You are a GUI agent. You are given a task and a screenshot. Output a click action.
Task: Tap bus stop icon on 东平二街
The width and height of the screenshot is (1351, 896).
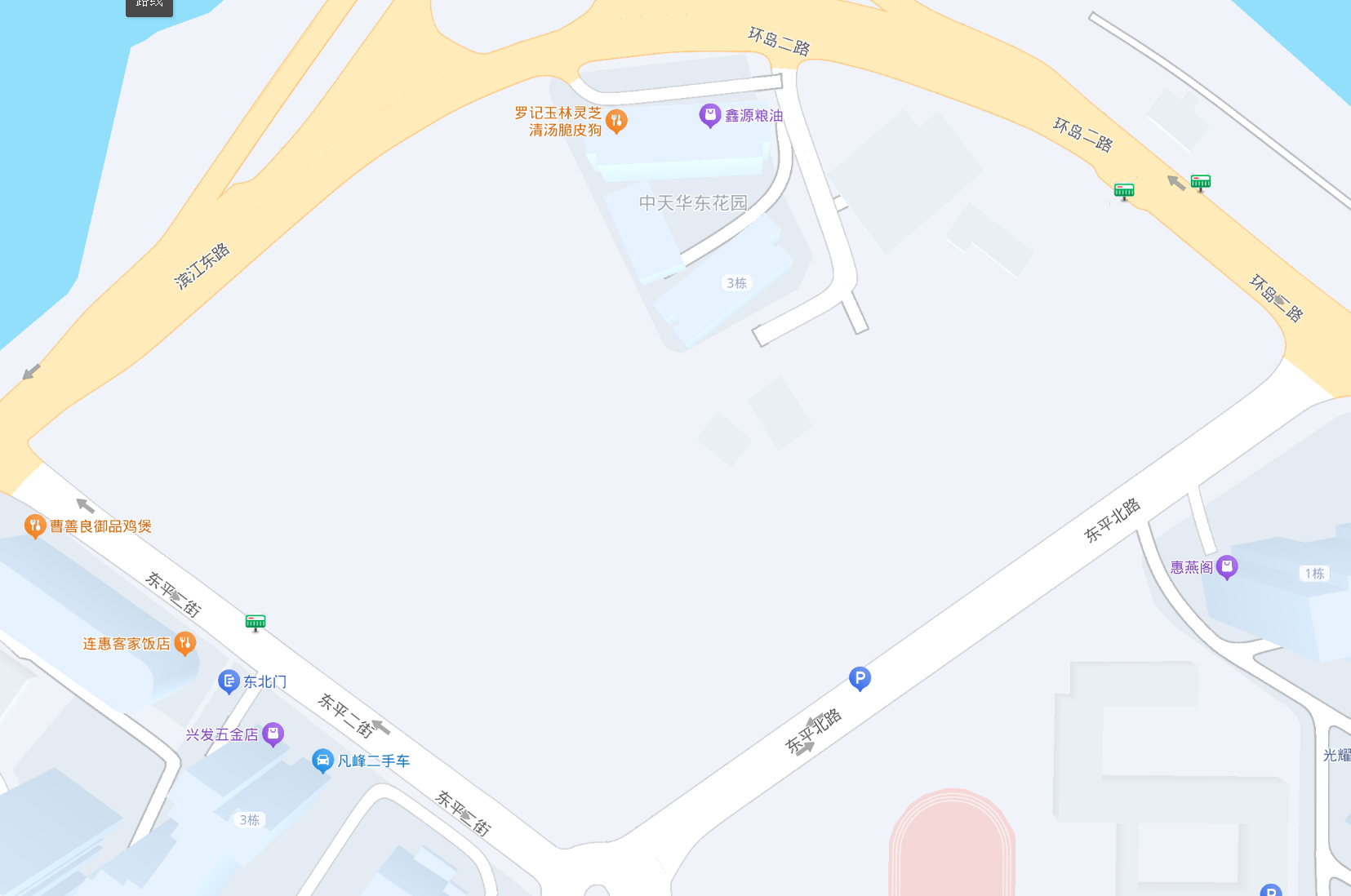point(256,623)
